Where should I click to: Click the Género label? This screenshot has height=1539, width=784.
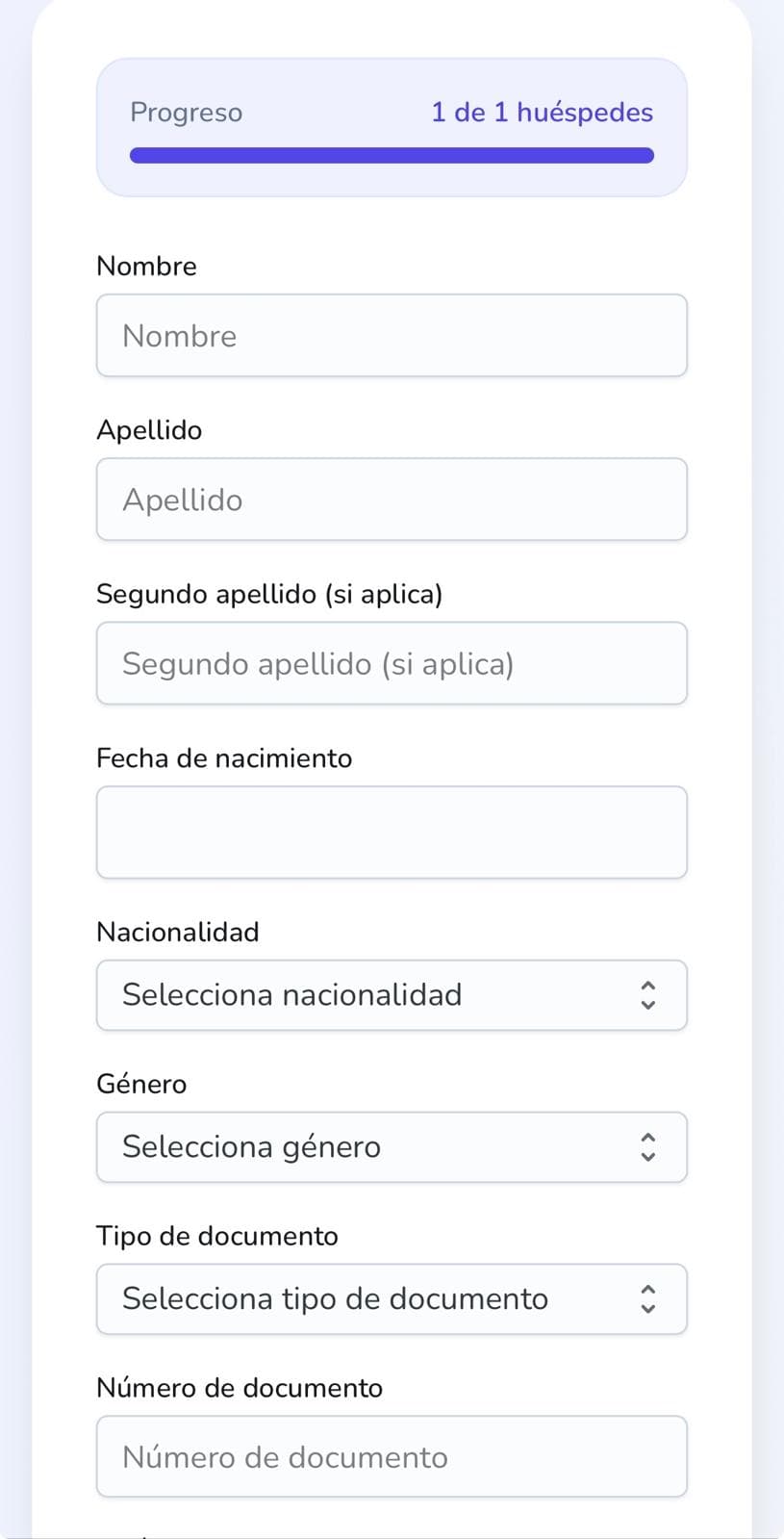point(140,1084)
